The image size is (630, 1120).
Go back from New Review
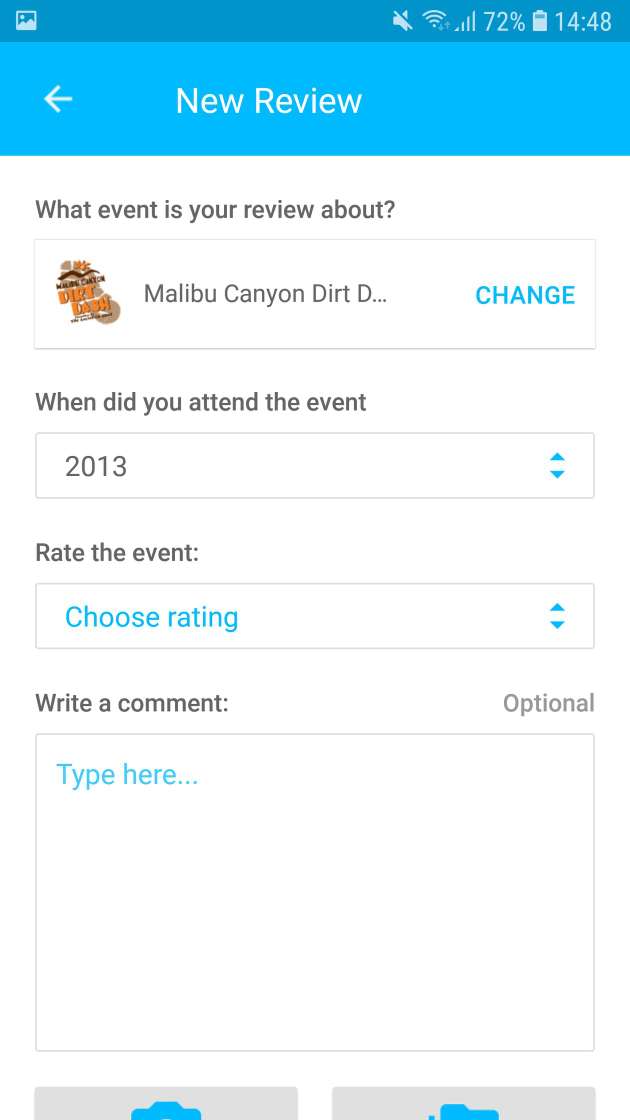pyautogui.click(x=58, y=99)
